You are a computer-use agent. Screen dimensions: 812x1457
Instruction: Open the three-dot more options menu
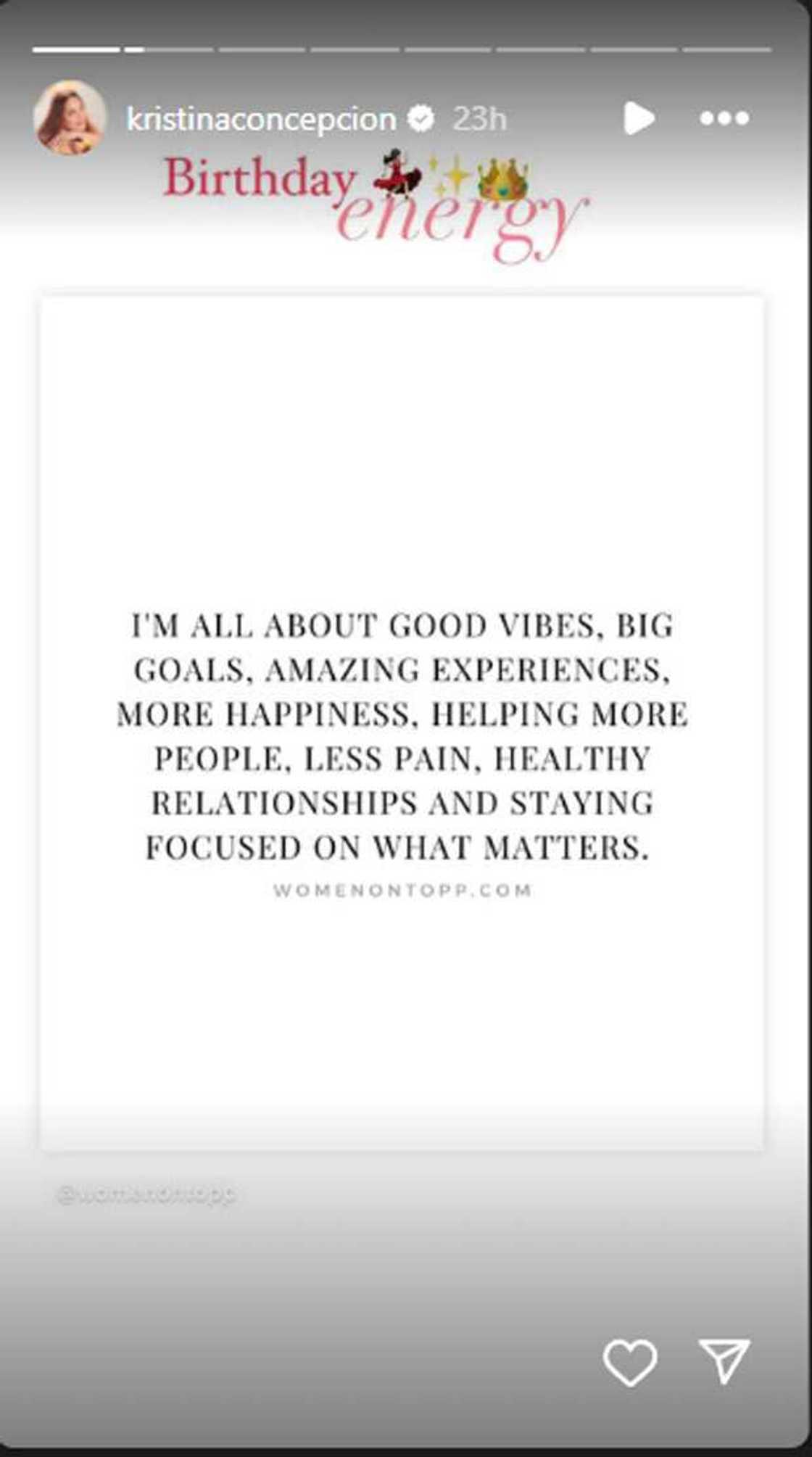click(x=724, y=118)
